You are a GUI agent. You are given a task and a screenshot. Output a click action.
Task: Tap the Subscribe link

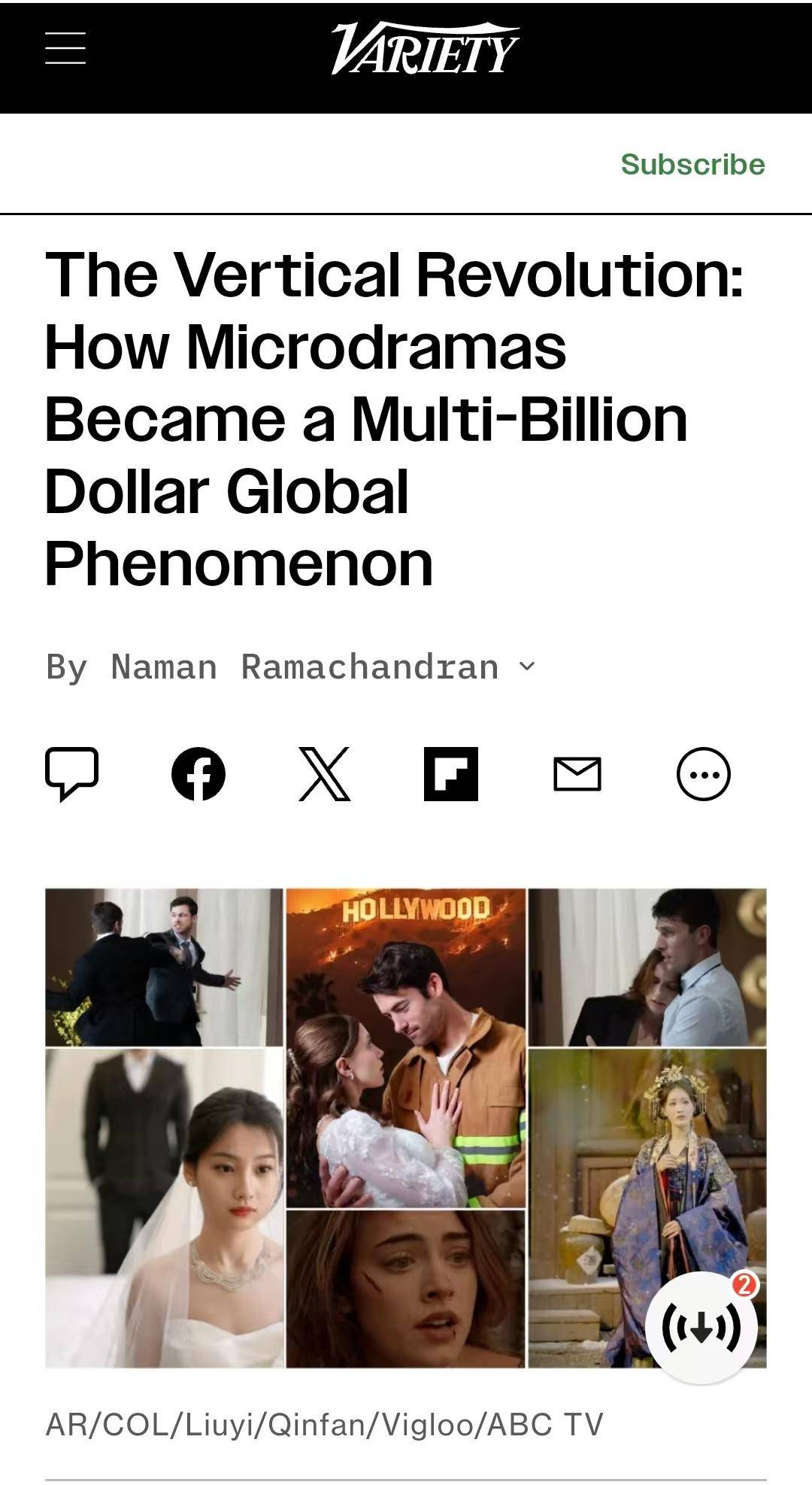692,164
